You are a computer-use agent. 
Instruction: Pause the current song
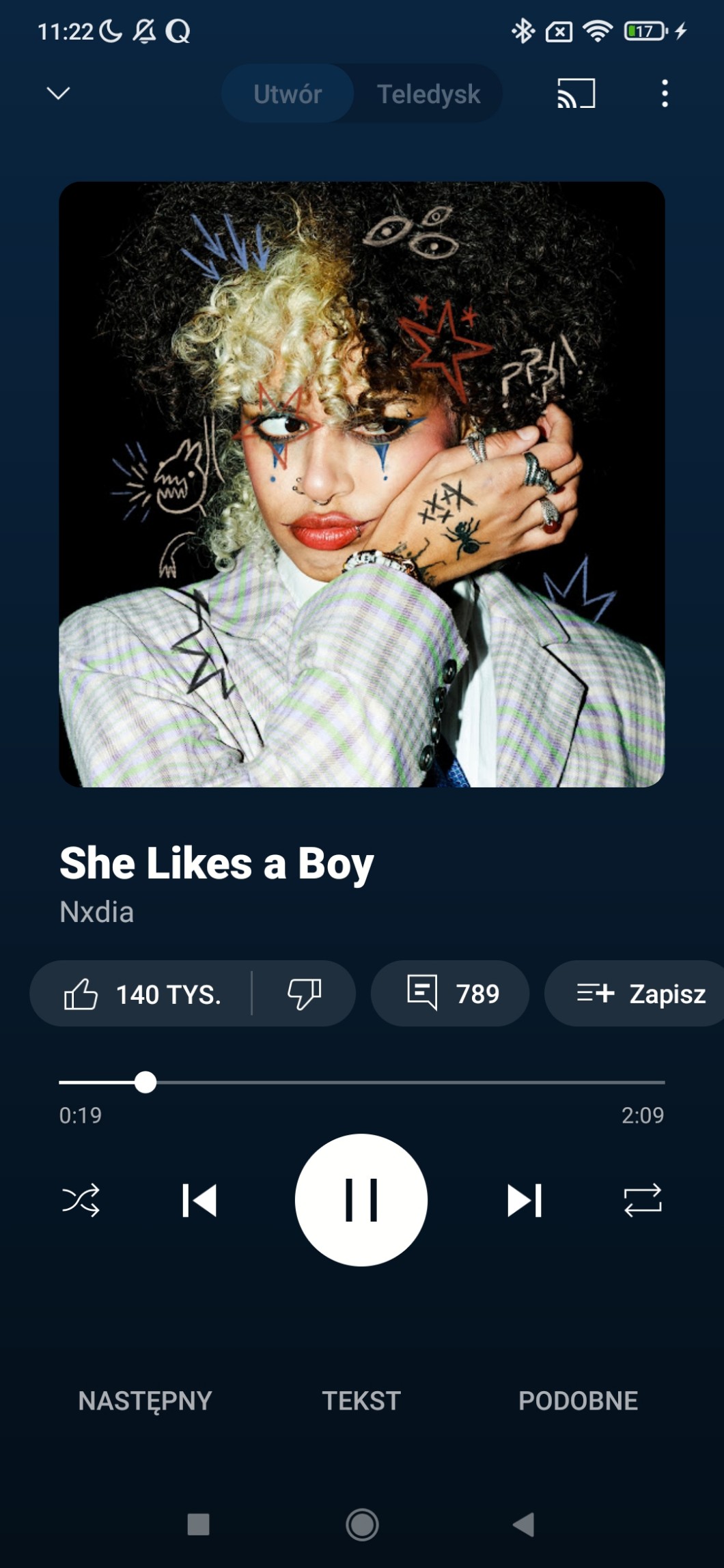tap(361, 1200)
